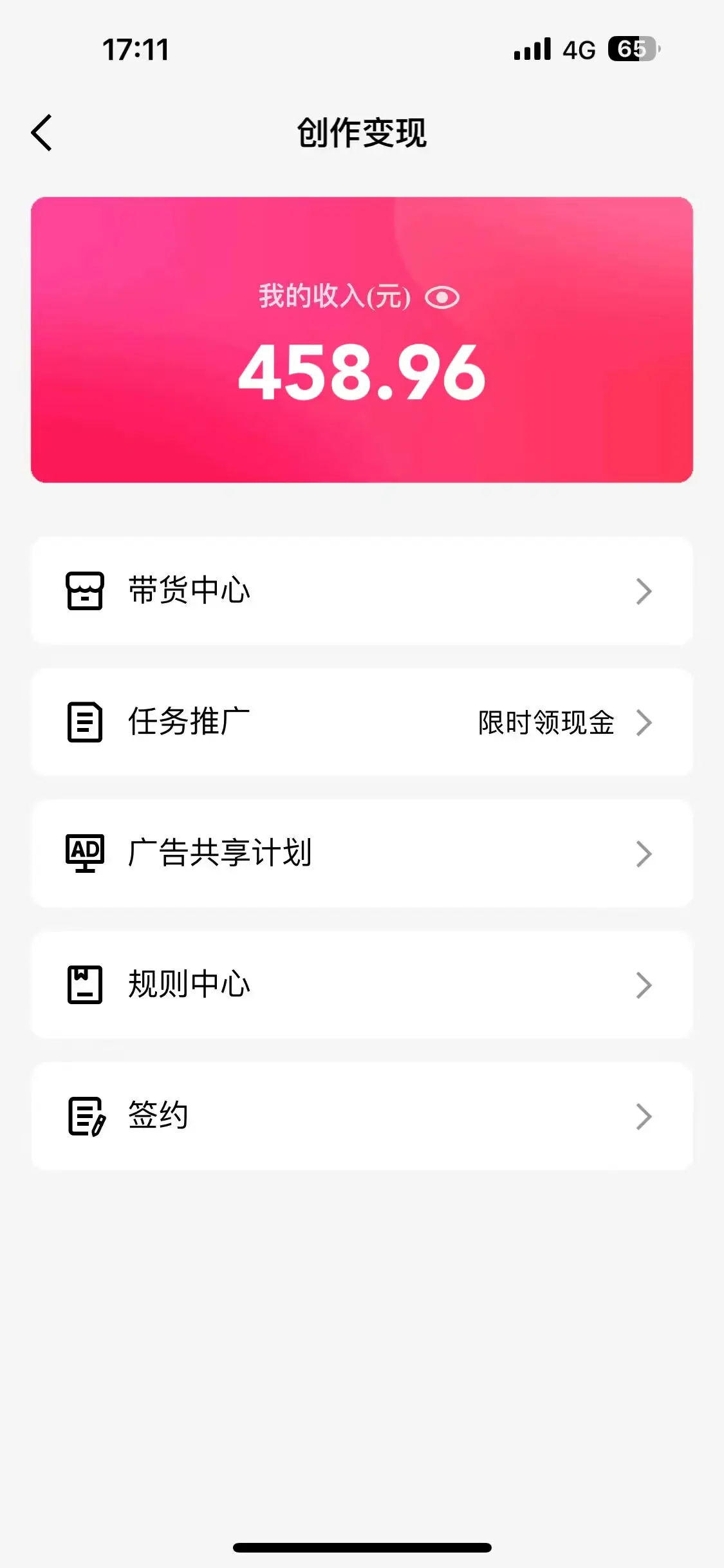This screenshot has width=724, height=1568.
Task: Expand the 带货中心 row chevron
Action: [643, 592]
